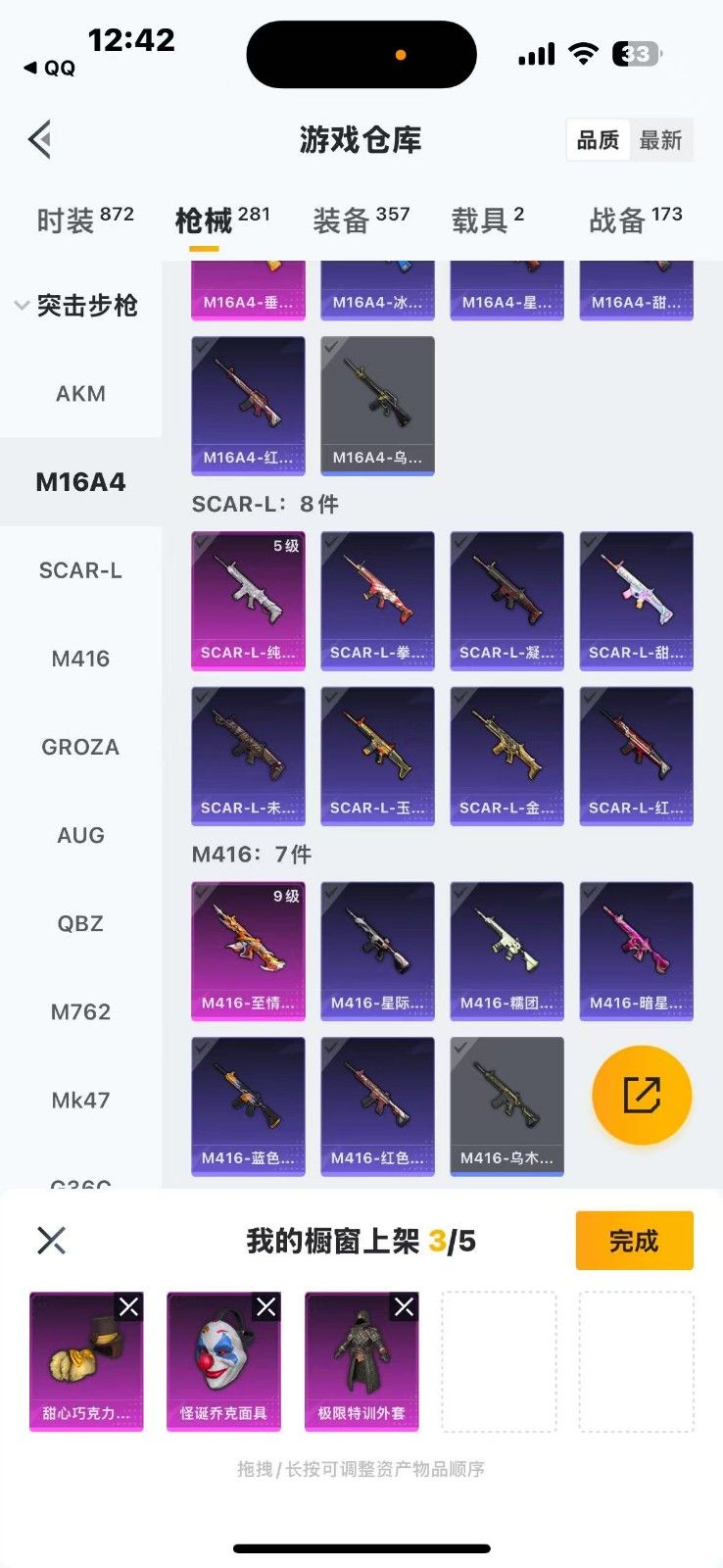The width and height of the screenshot is (723, 1568).
Task: Close the 我的橱窗上架 panel
Action: pos(51,1241)
